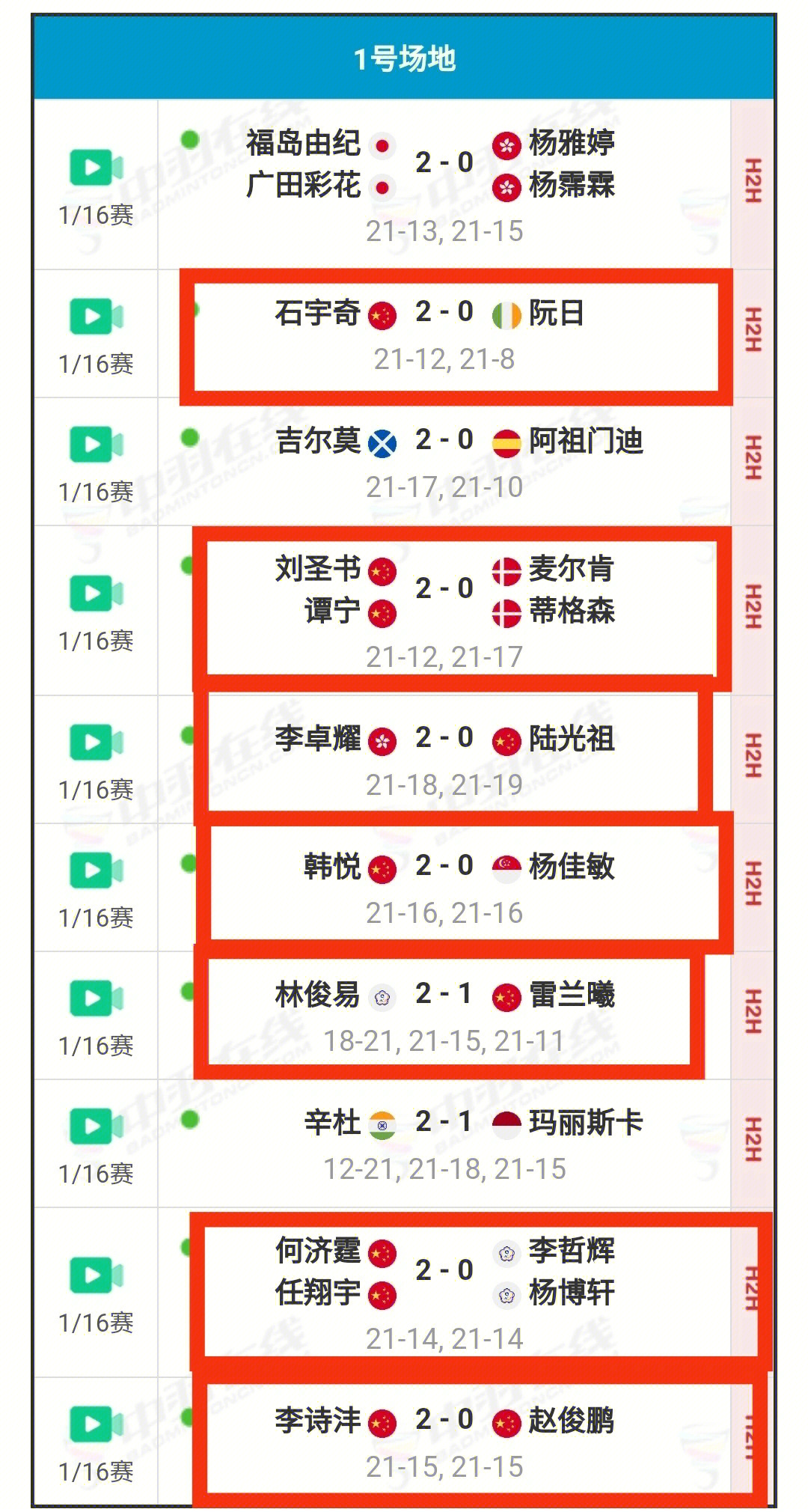
Task: Open H2H for 林俊易 vs 雷兰曦
Action: 753,1012
